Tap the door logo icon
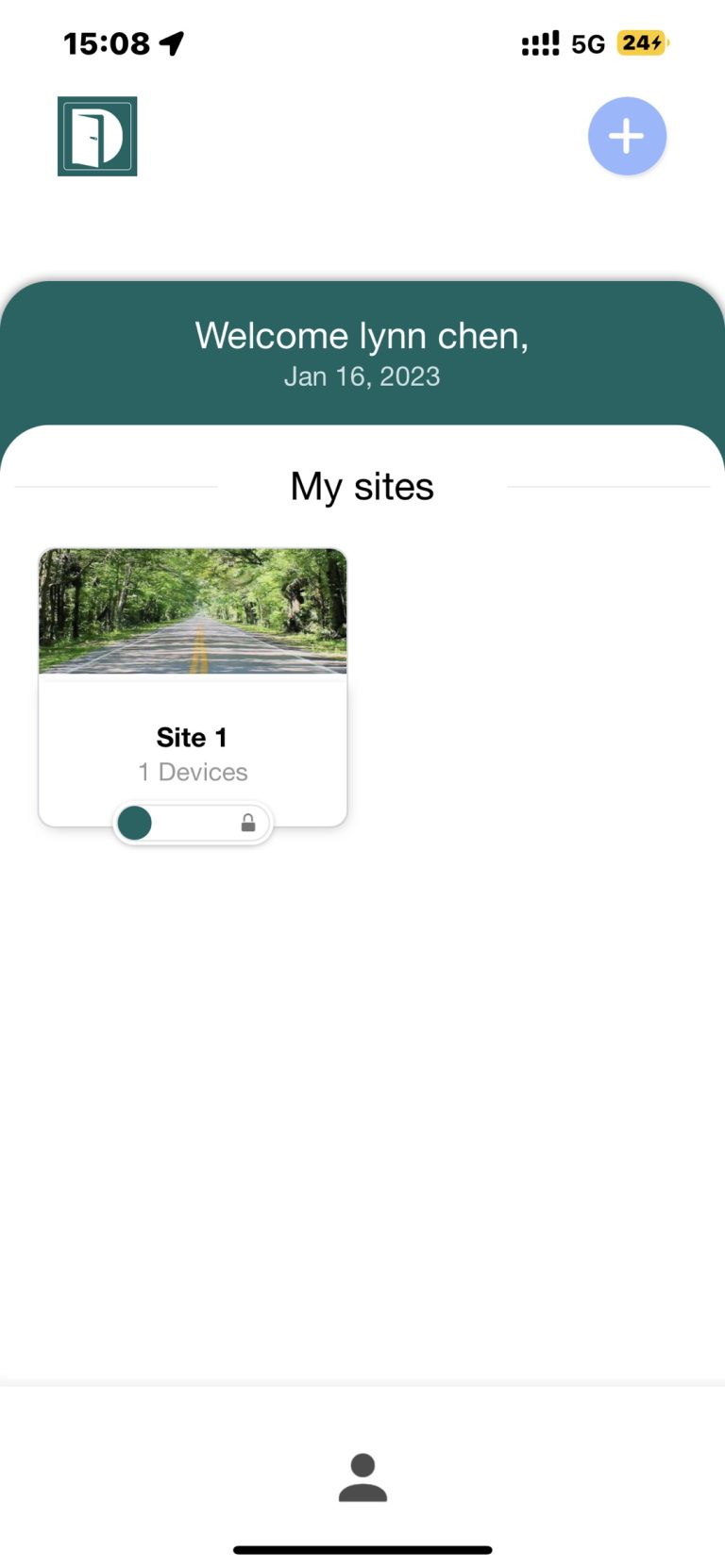 click(x=97, y=137)
